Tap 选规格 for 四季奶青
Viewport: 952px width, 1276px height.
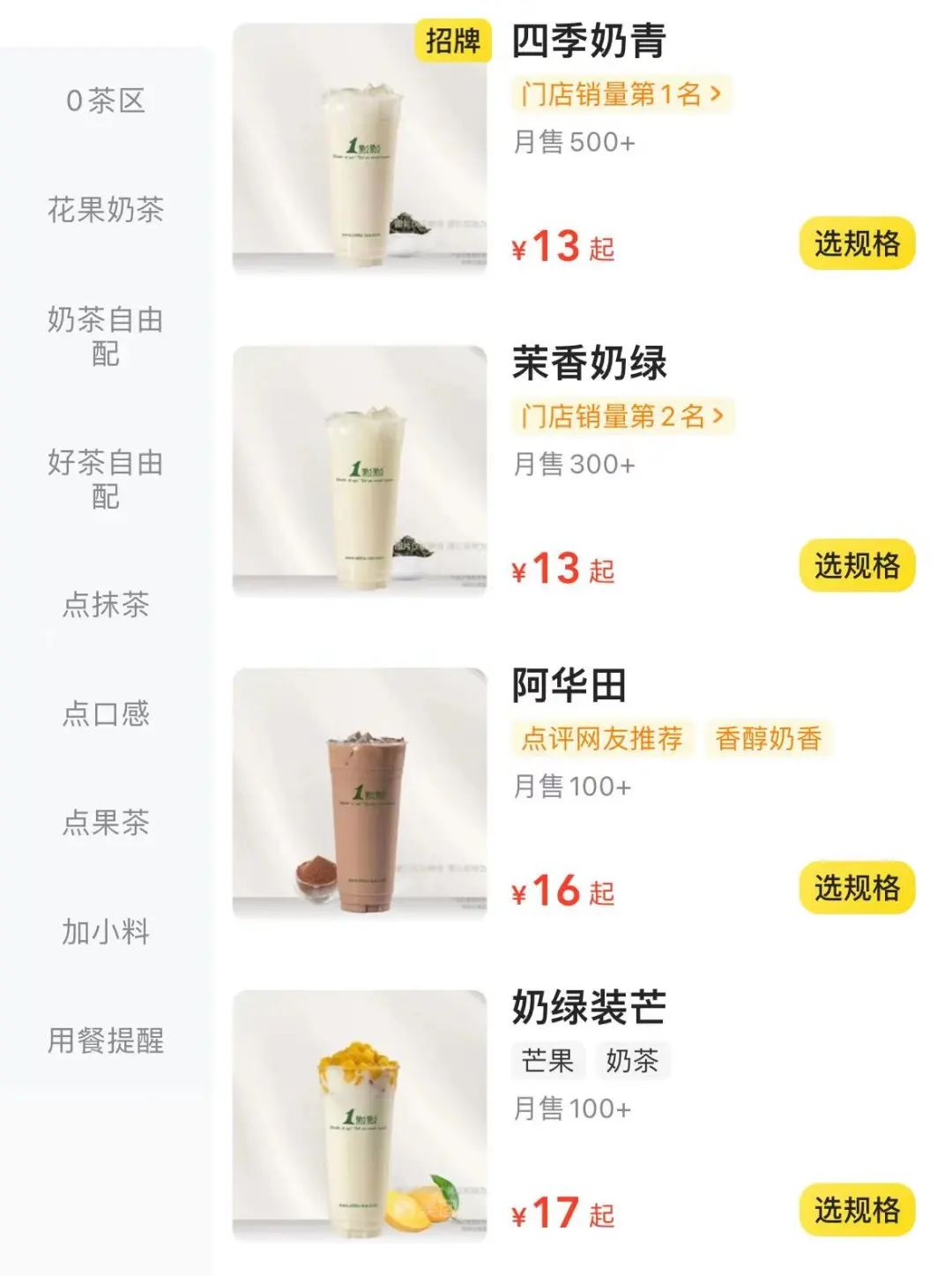[857, 244]
